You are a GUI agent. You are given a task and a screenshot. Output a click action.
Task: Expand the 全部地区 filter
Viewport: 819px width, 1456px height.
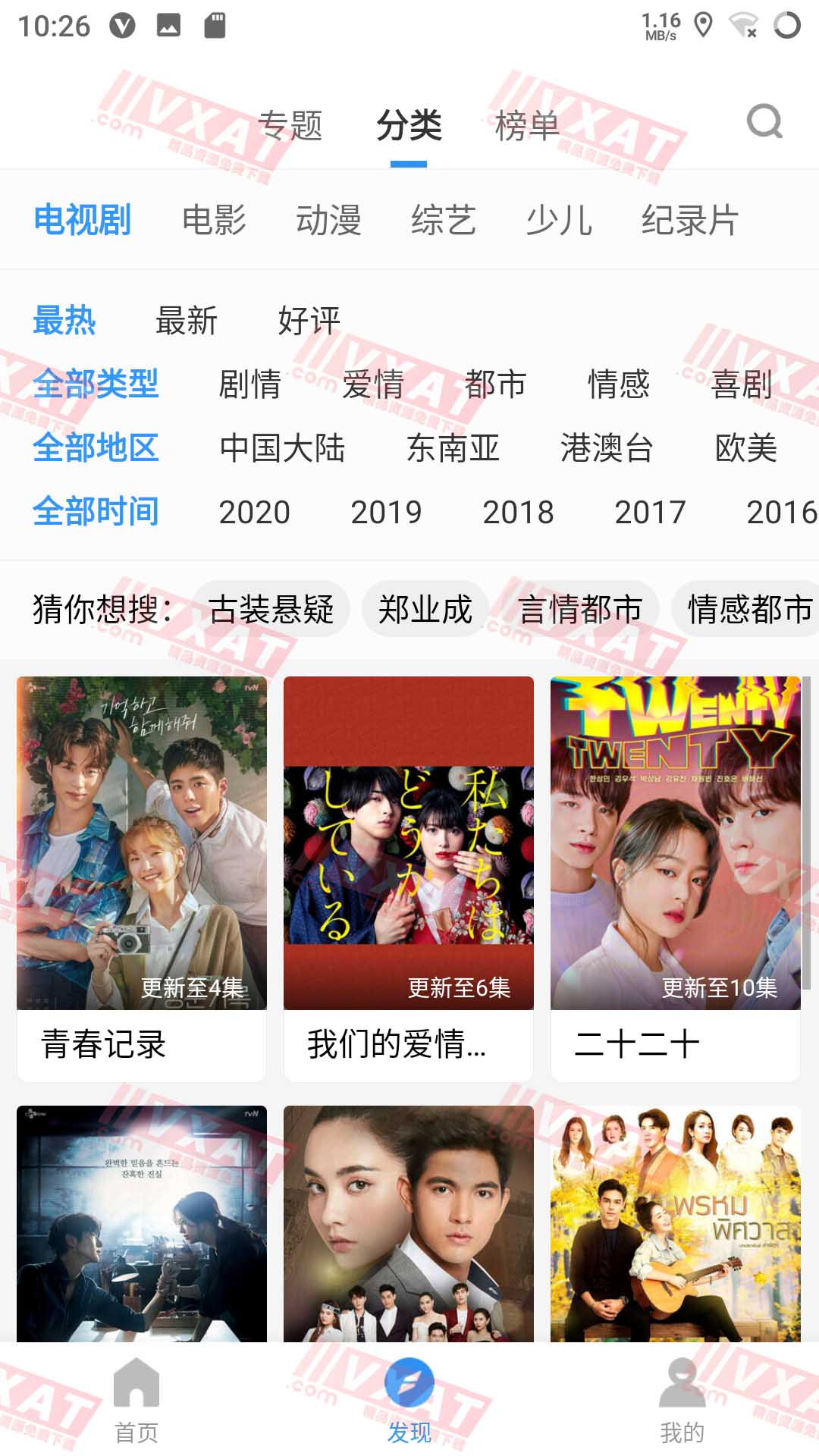point(96,449)
